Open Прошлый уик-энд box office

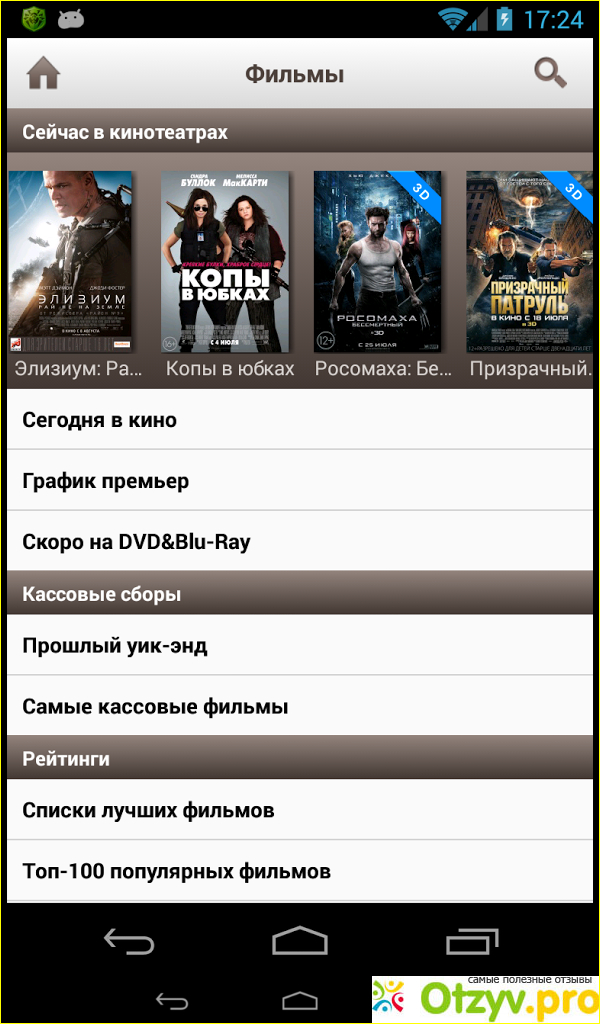coord(300,645)
